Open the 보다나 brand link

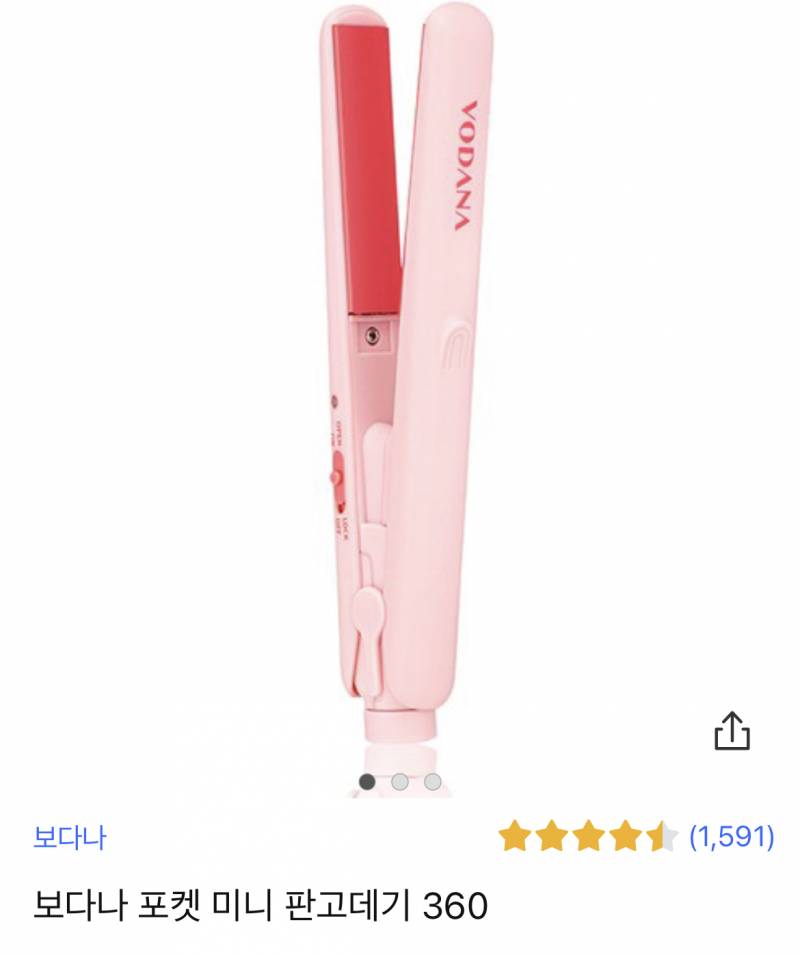point(69,836)
